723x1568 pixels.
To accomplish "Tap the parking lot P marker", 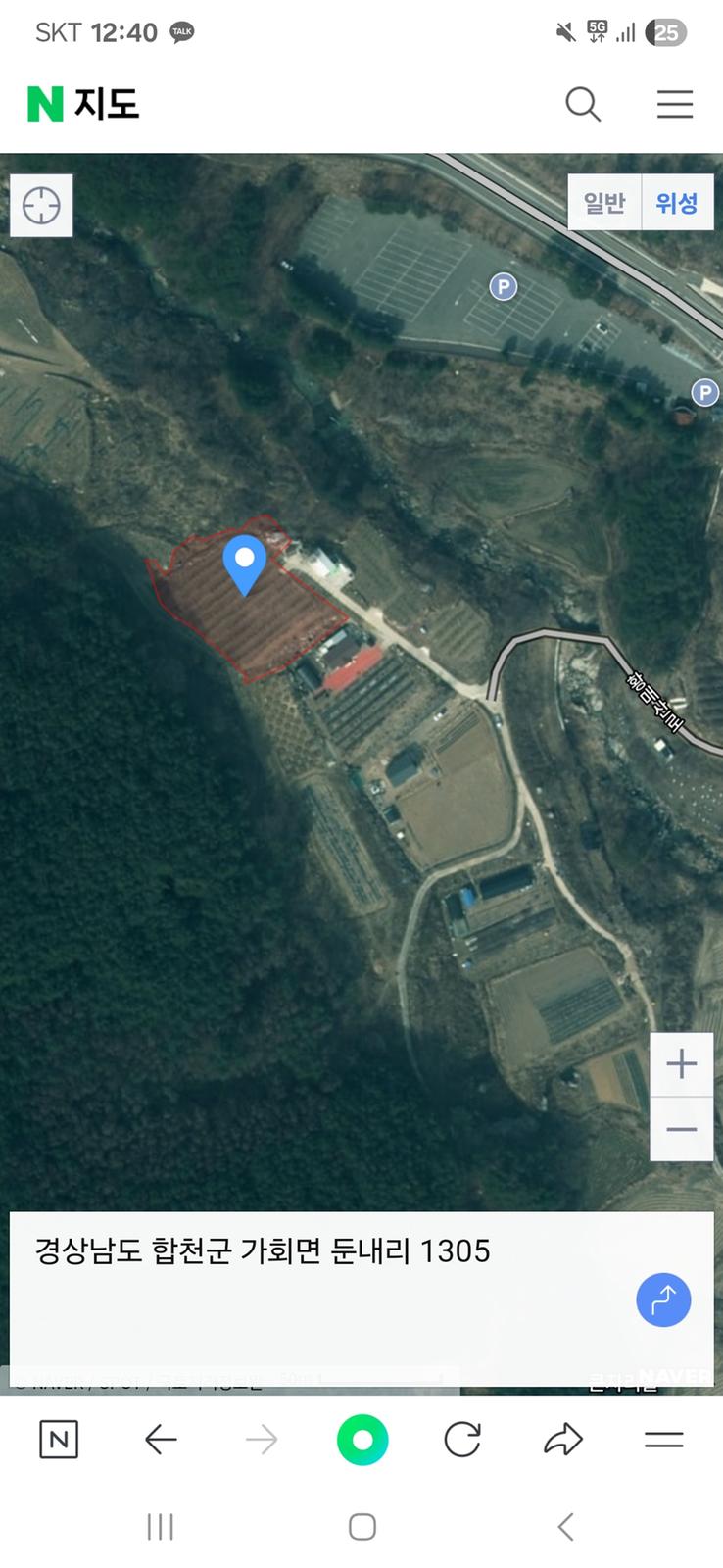I will pyautogui.click(x=504, y=287).
